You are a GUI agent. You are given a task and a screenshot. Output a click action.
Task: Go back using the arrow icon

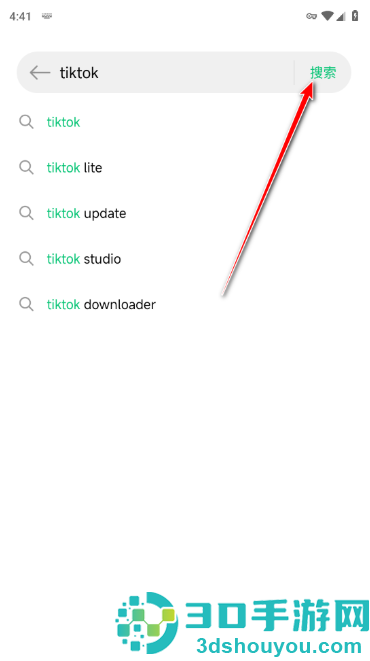[40, 73]
